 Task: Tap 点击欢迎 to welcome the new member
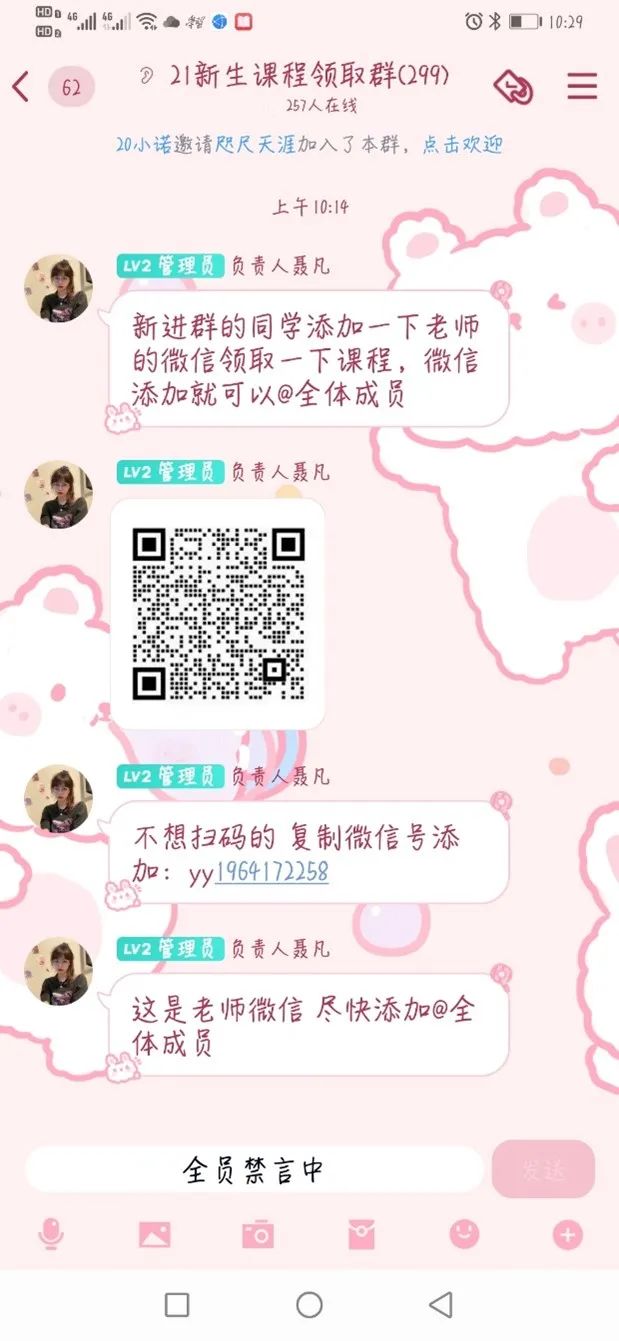(x=462, y=145)
